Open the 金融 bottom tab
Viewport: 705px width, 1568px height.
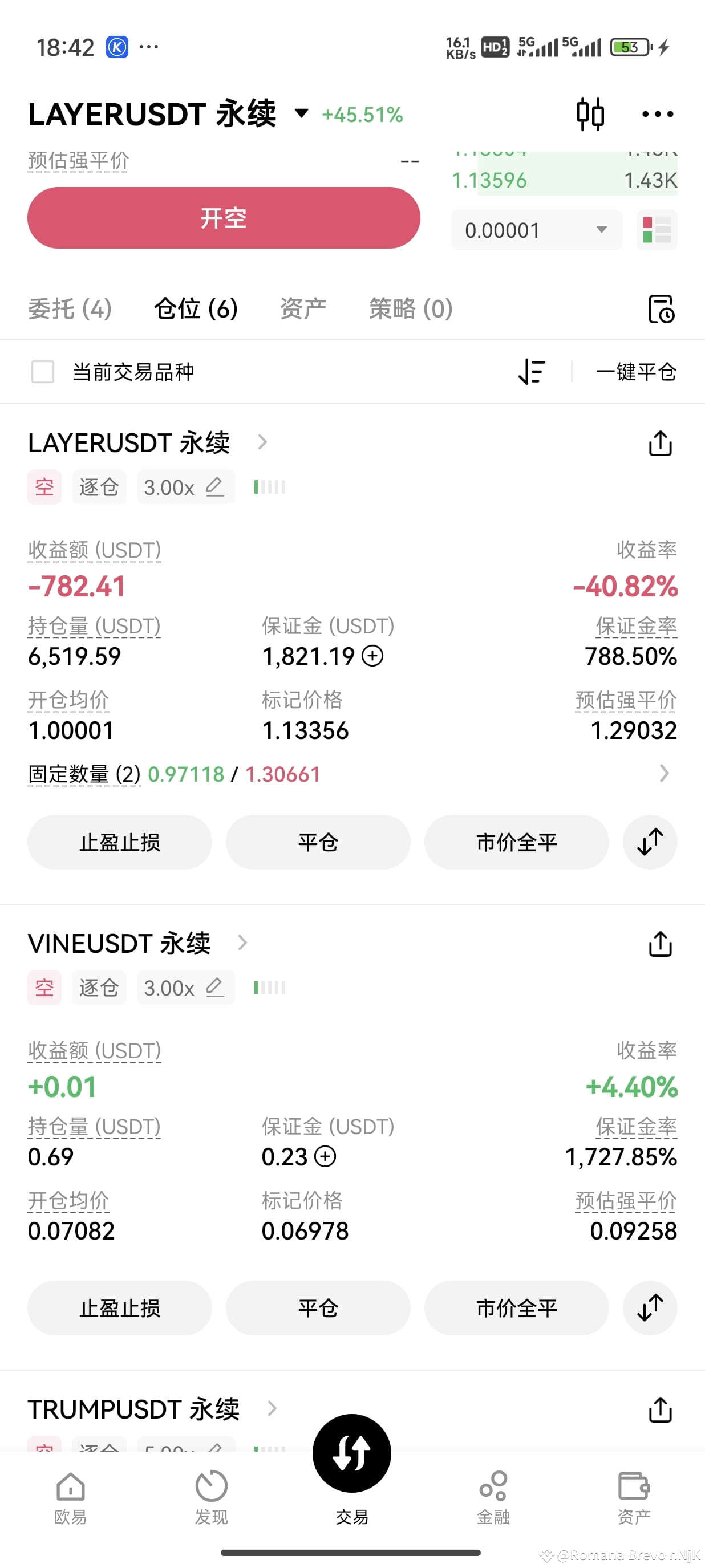click(x=493, y=1497)
